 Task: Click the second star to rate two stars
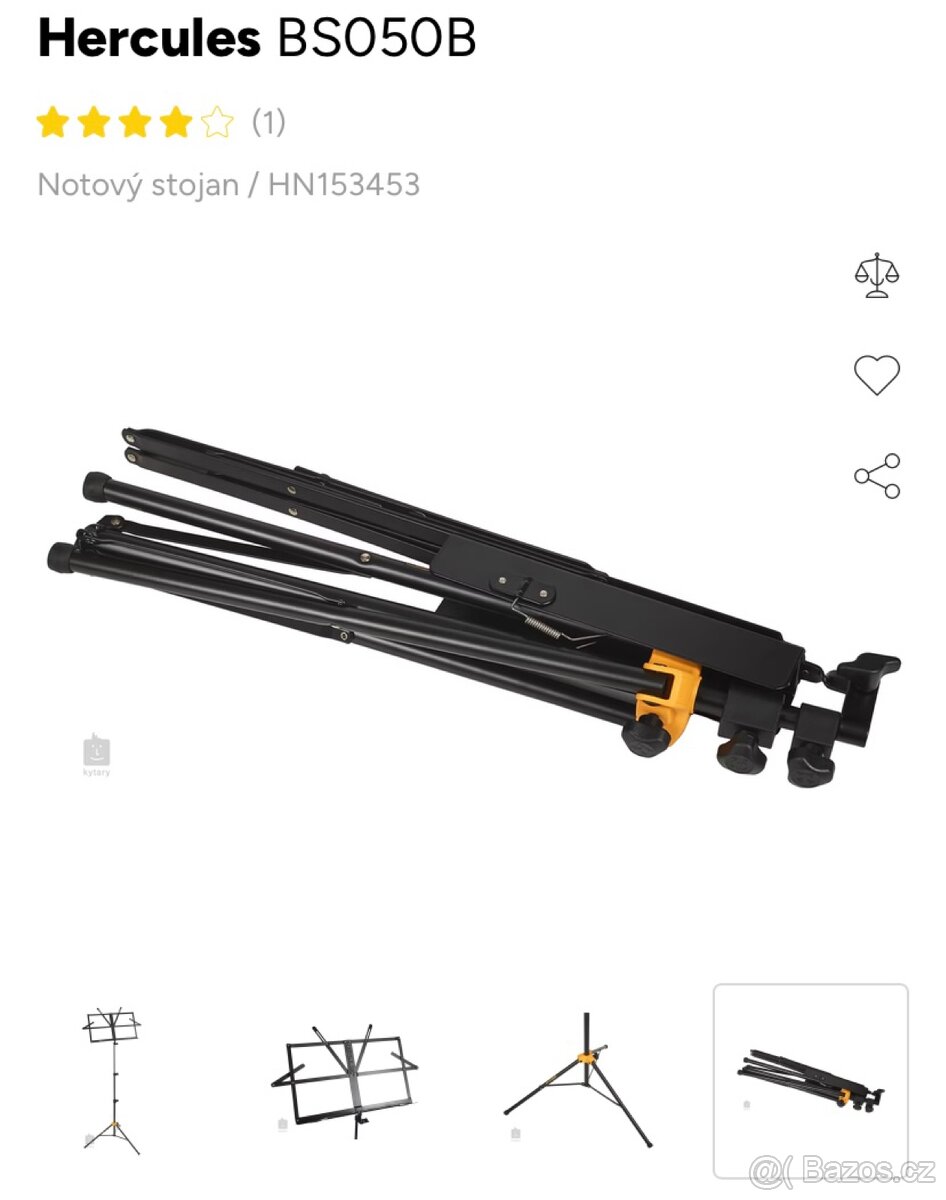point(95,122)
